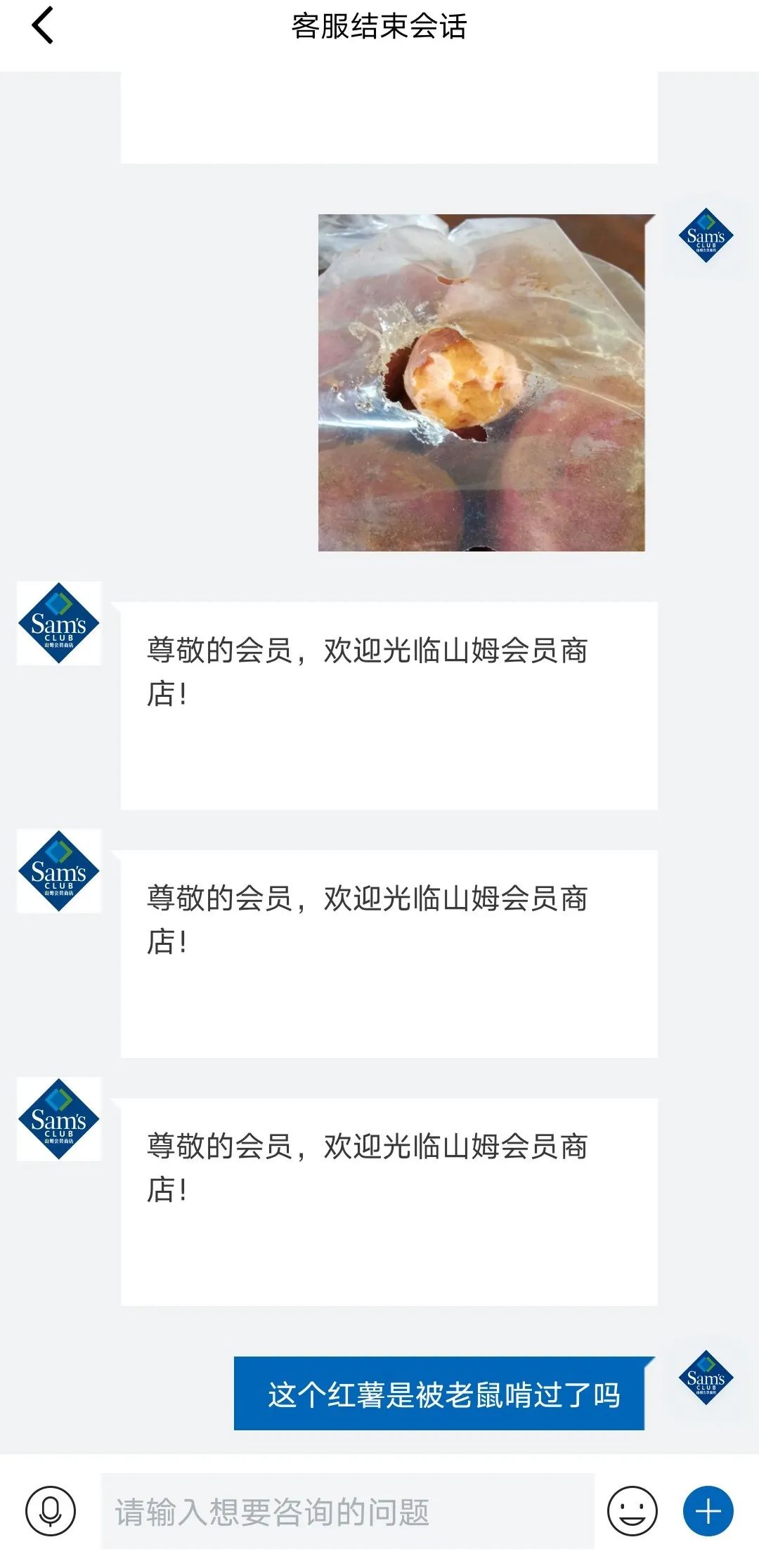Tap the message input field
The image size is (759, 1568).
[351, 1510]
